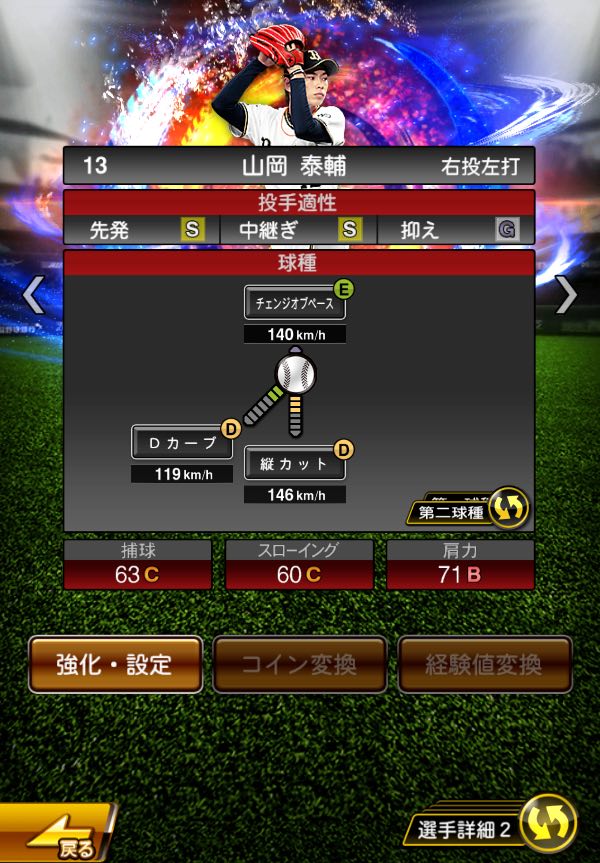Switch to 選手詳細 2 view
The height and width of the screenshot is (863, 600).
pyautogui.click(x=491, y=826)
